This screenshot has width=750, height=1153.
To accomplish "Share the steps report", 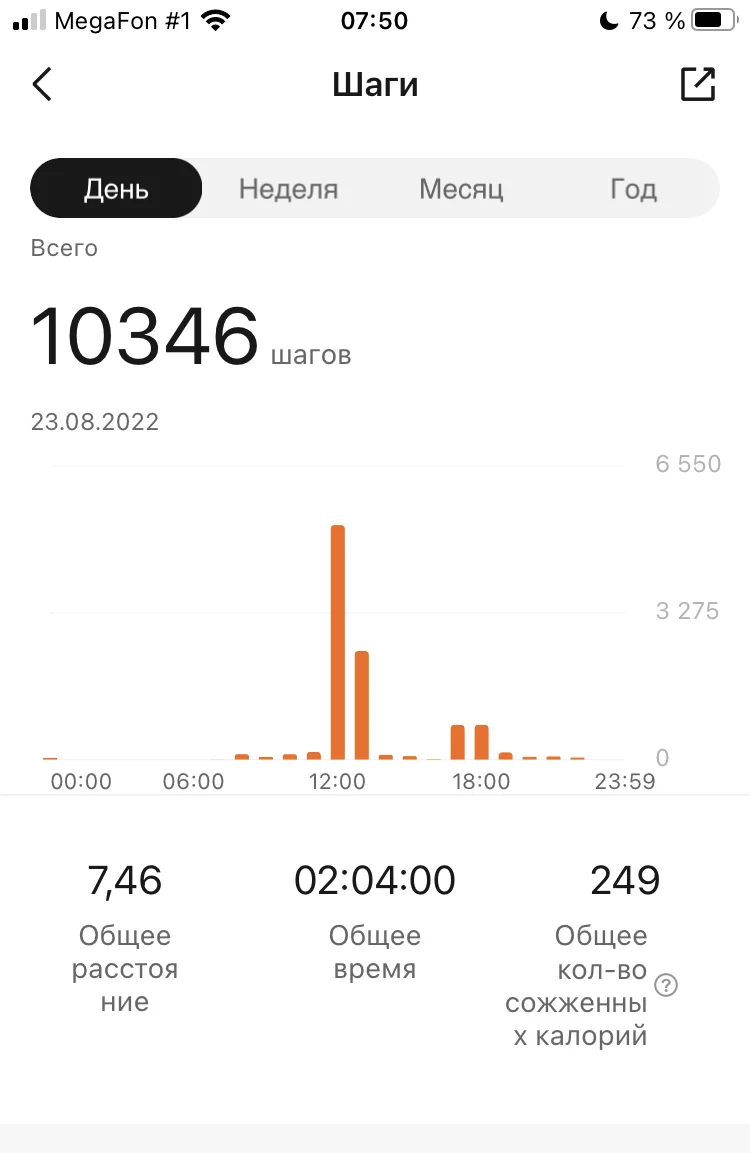I will click(x=697, y=85).
